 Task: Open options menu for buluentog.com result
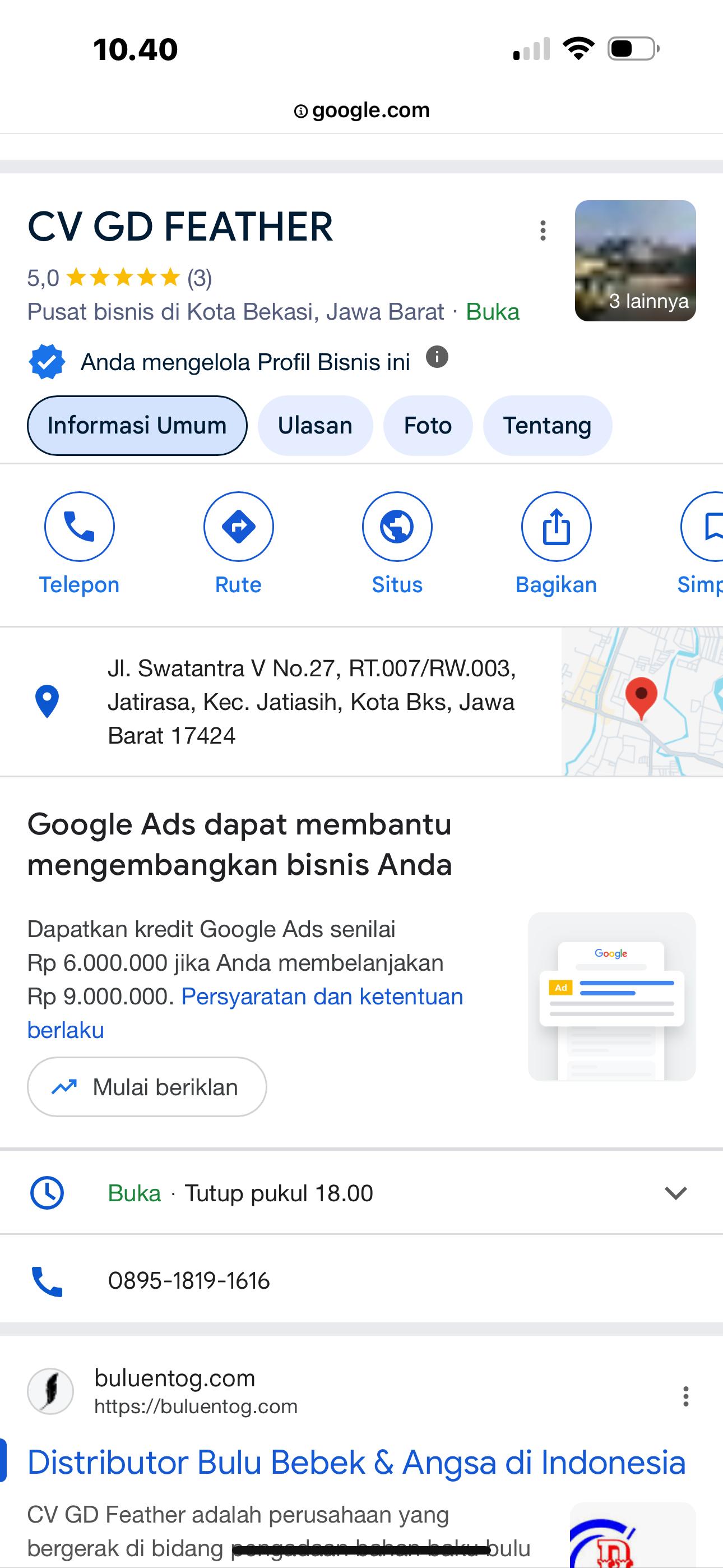[685, 1396]
